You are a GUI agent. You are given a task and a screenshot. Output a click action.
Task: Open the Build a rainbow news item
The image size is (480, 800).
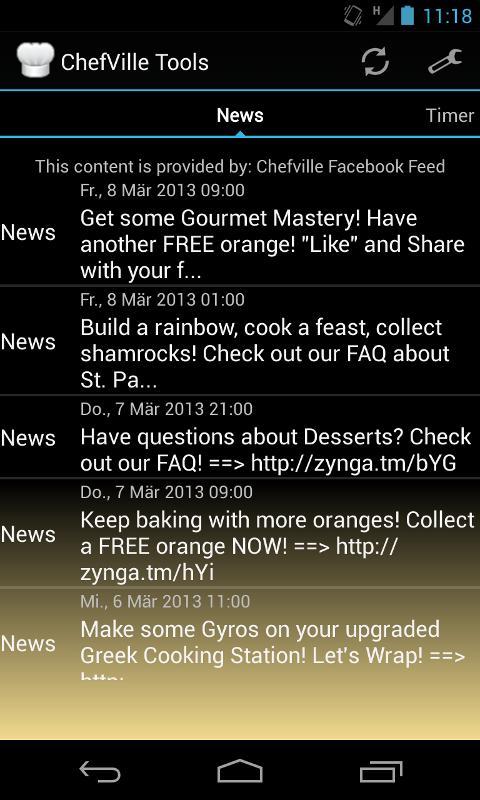click(x=240, y=340)
